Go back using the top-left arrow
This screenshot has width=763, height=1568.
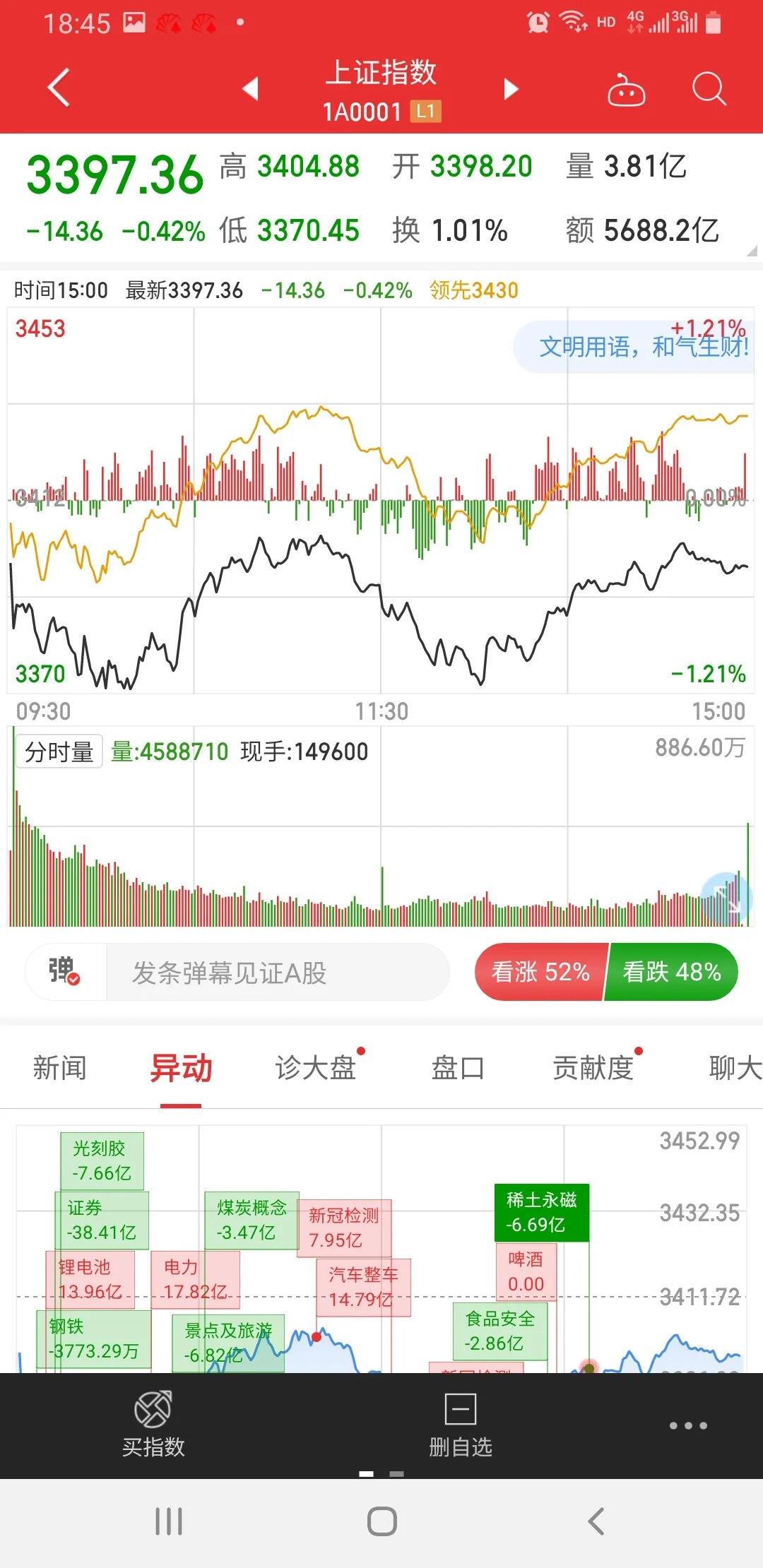click(x=59, y=88)
